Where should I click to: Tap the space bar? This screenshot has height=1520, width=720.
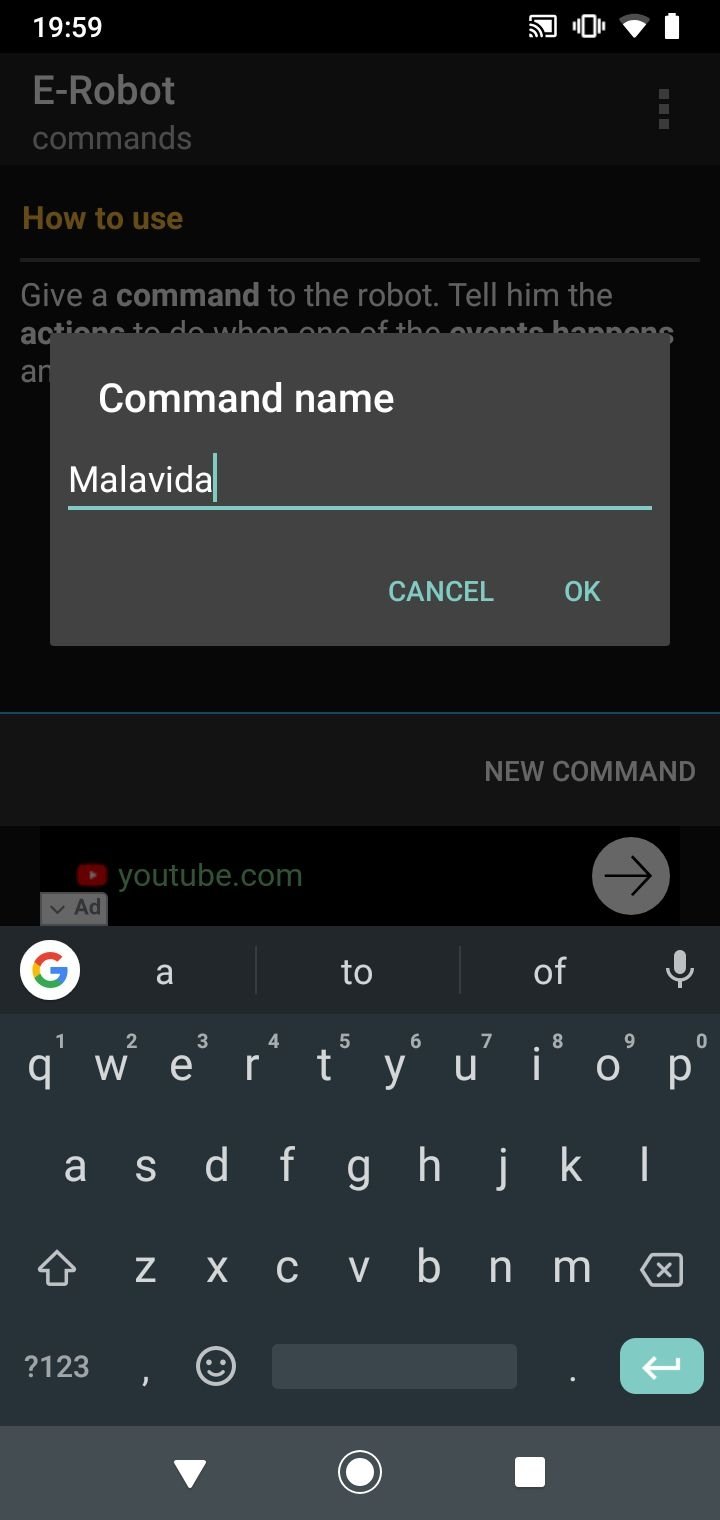click(x=394, y=1366)
